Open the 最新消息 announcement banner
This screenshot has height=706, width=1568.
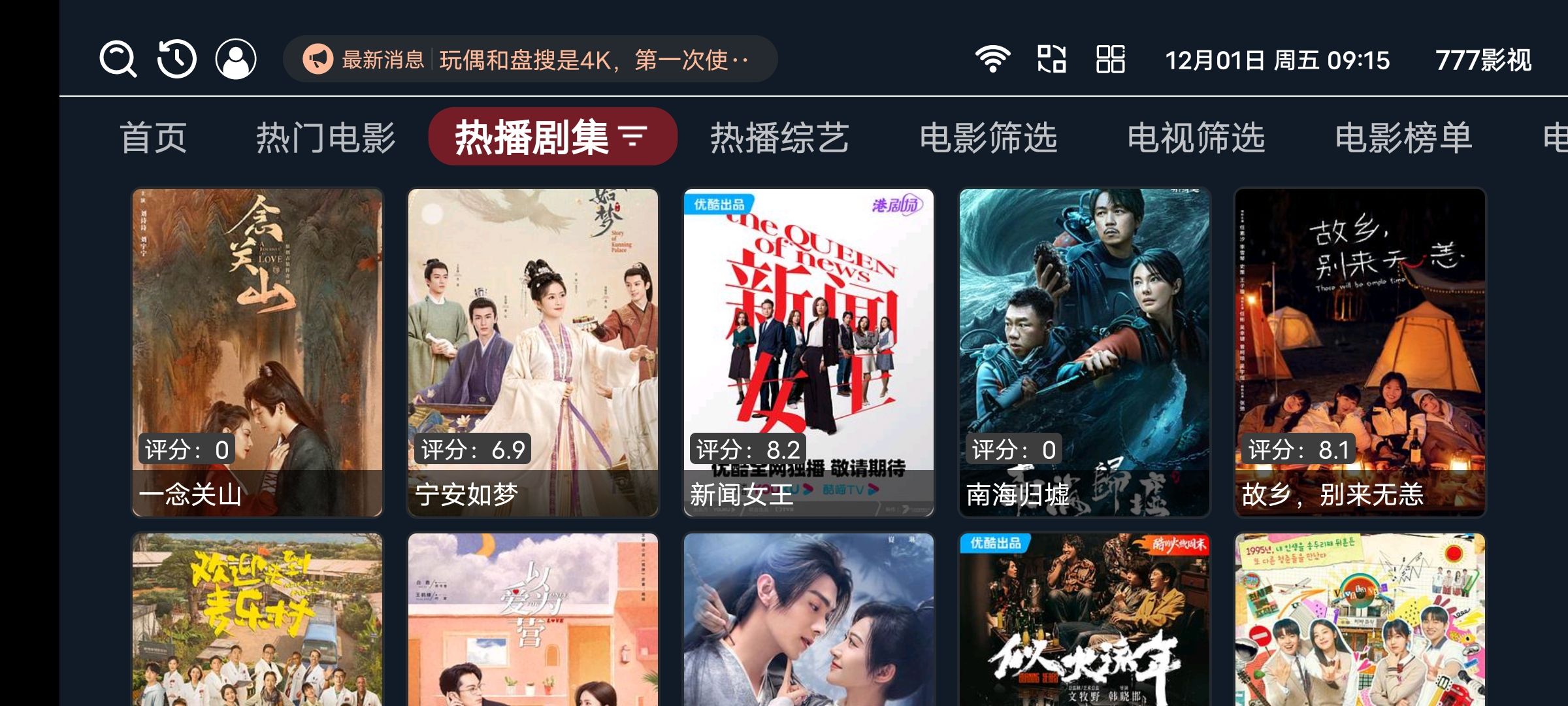point(530,59)
